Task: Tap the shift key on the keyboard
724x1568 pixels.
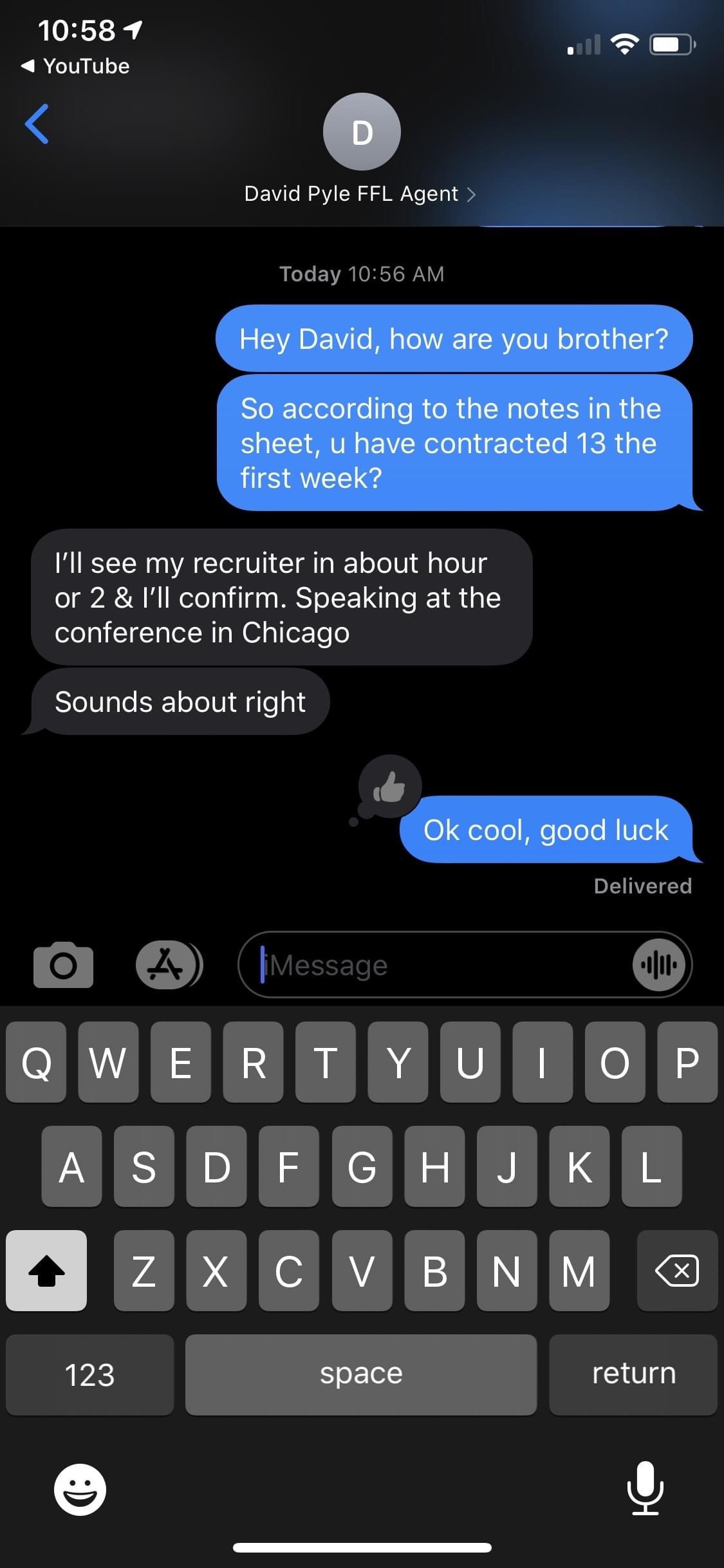Action: coord(46,1271)
